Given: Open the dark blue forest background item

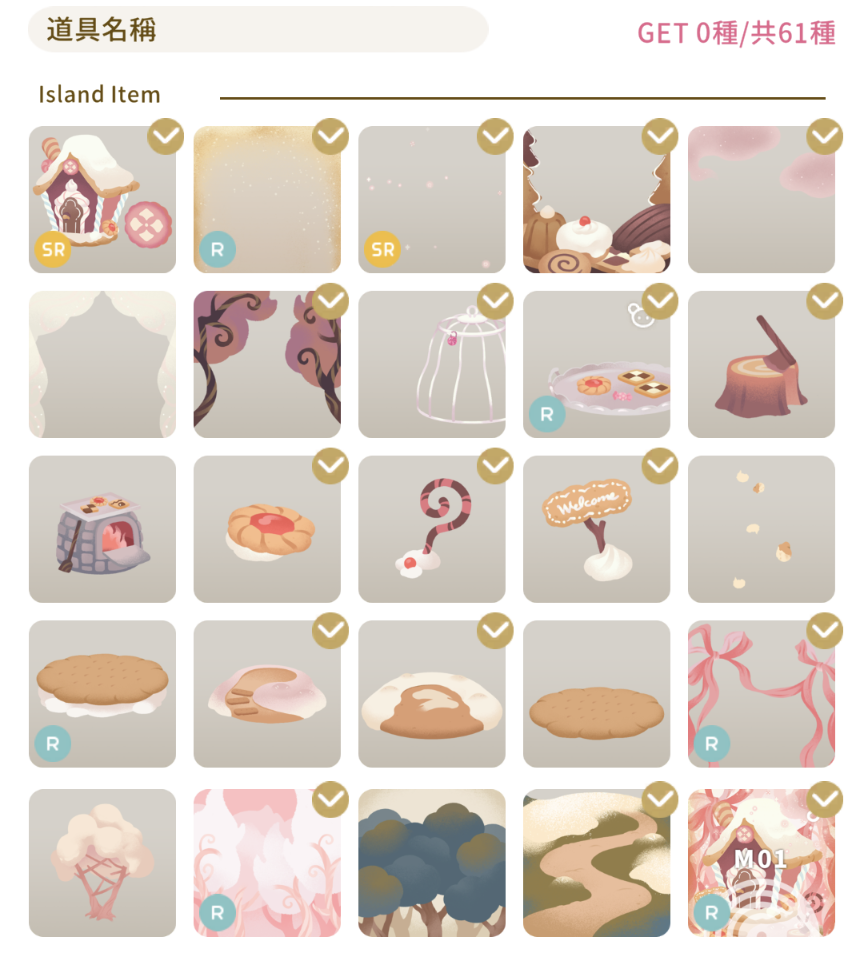Looking at the screenshot, I should click(x=432, y=862).
